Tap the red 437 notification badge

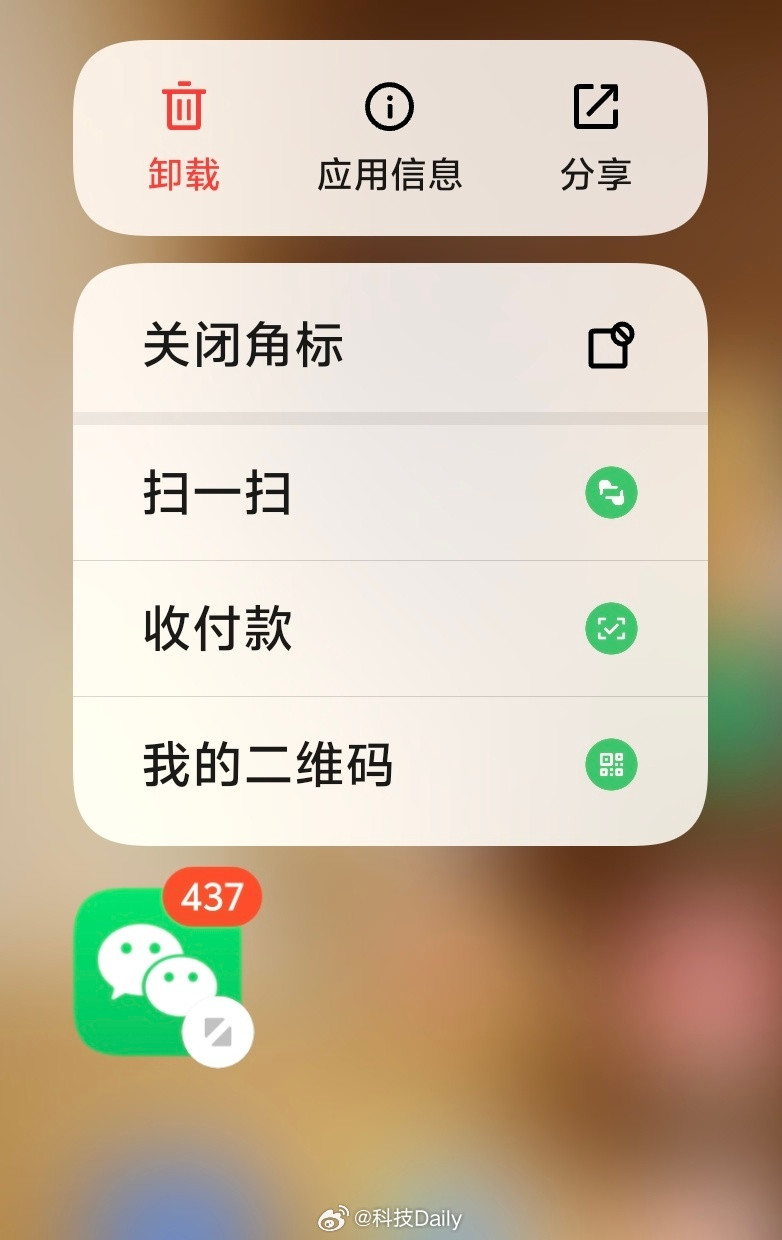click(211, 897)
